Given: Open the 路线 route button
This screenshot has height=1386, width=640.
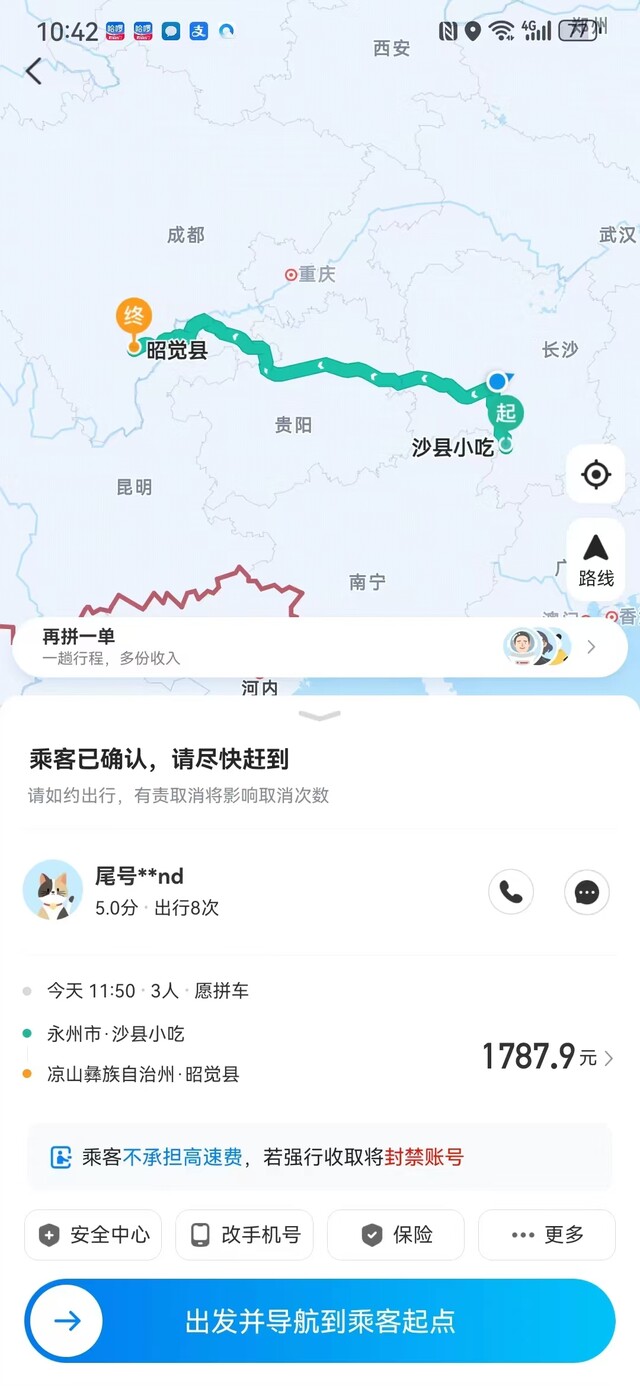Looking at the screenshot, I should [596, 559].
